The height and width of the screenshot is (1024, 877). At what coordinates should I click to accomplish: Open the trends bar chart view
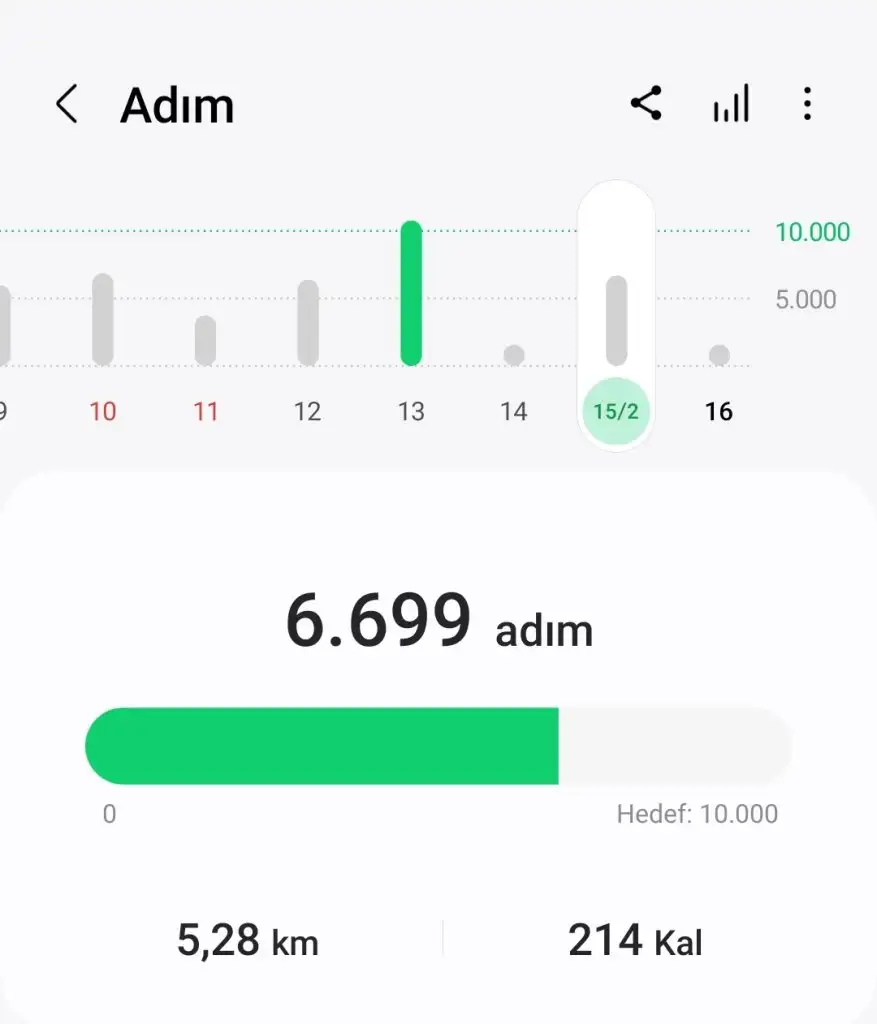coord(730,104)
